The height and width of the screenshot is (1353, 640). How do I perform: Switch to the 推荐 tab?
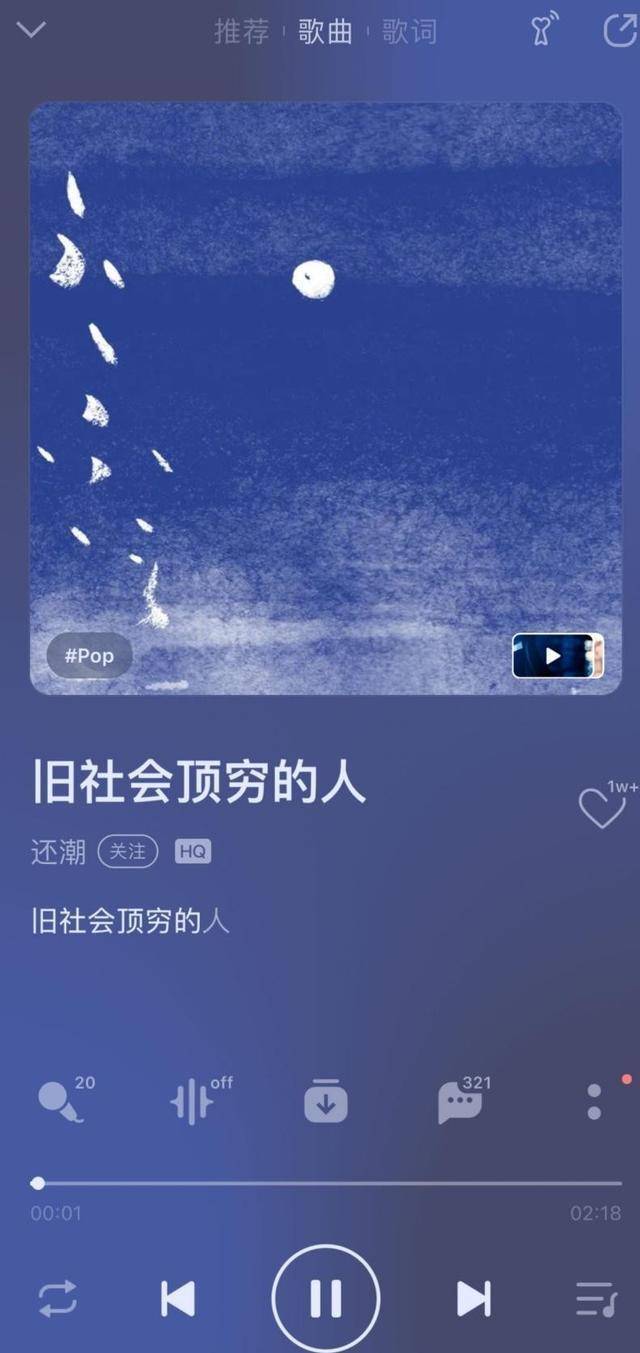(241, 32)
